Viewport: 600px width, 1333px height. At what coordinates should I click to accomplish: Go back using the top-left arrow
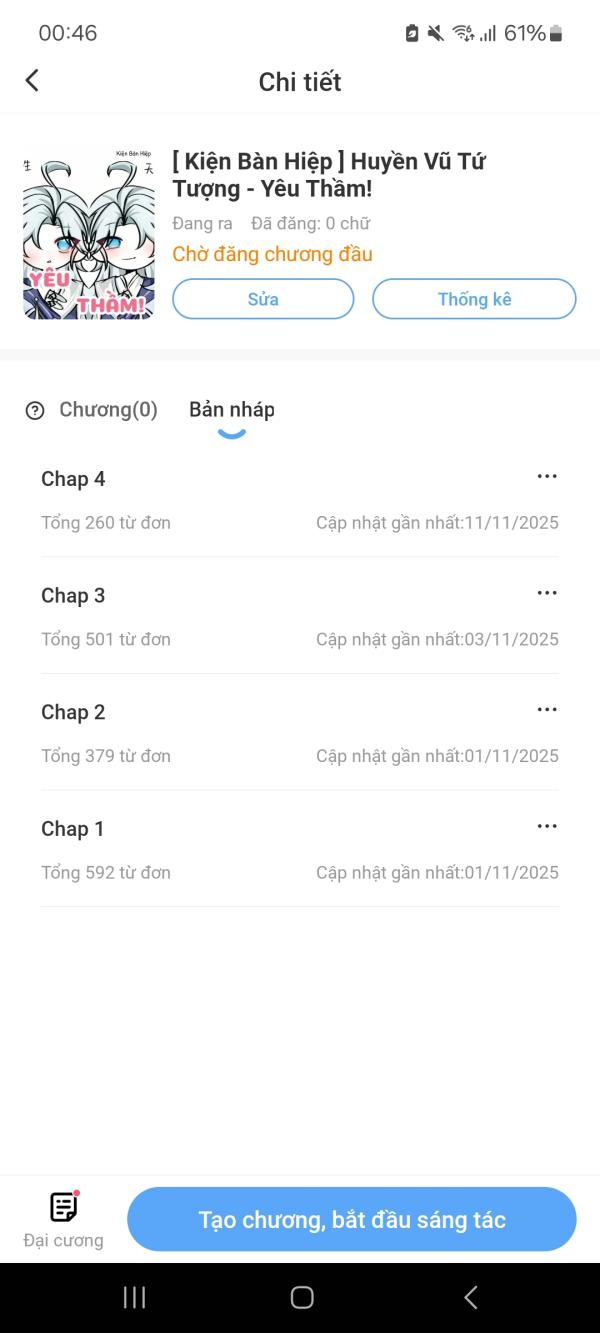[32, 81]
